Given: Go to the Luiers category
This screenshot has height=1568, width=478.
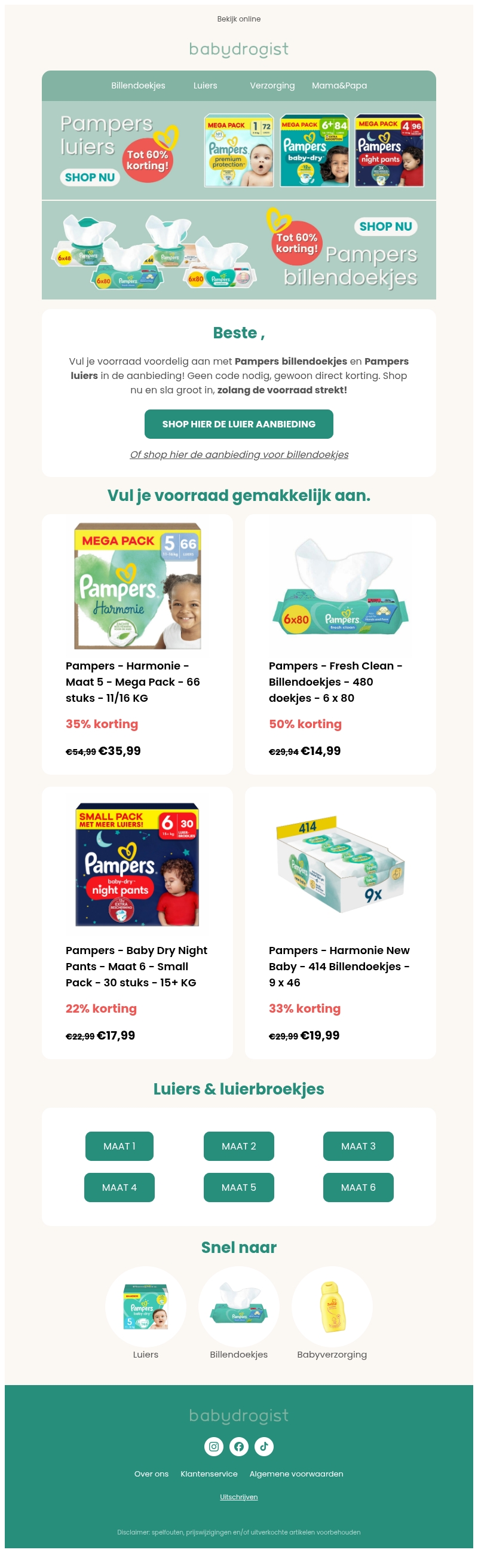Looking at the screenshot, I should [x=205, y=86].
